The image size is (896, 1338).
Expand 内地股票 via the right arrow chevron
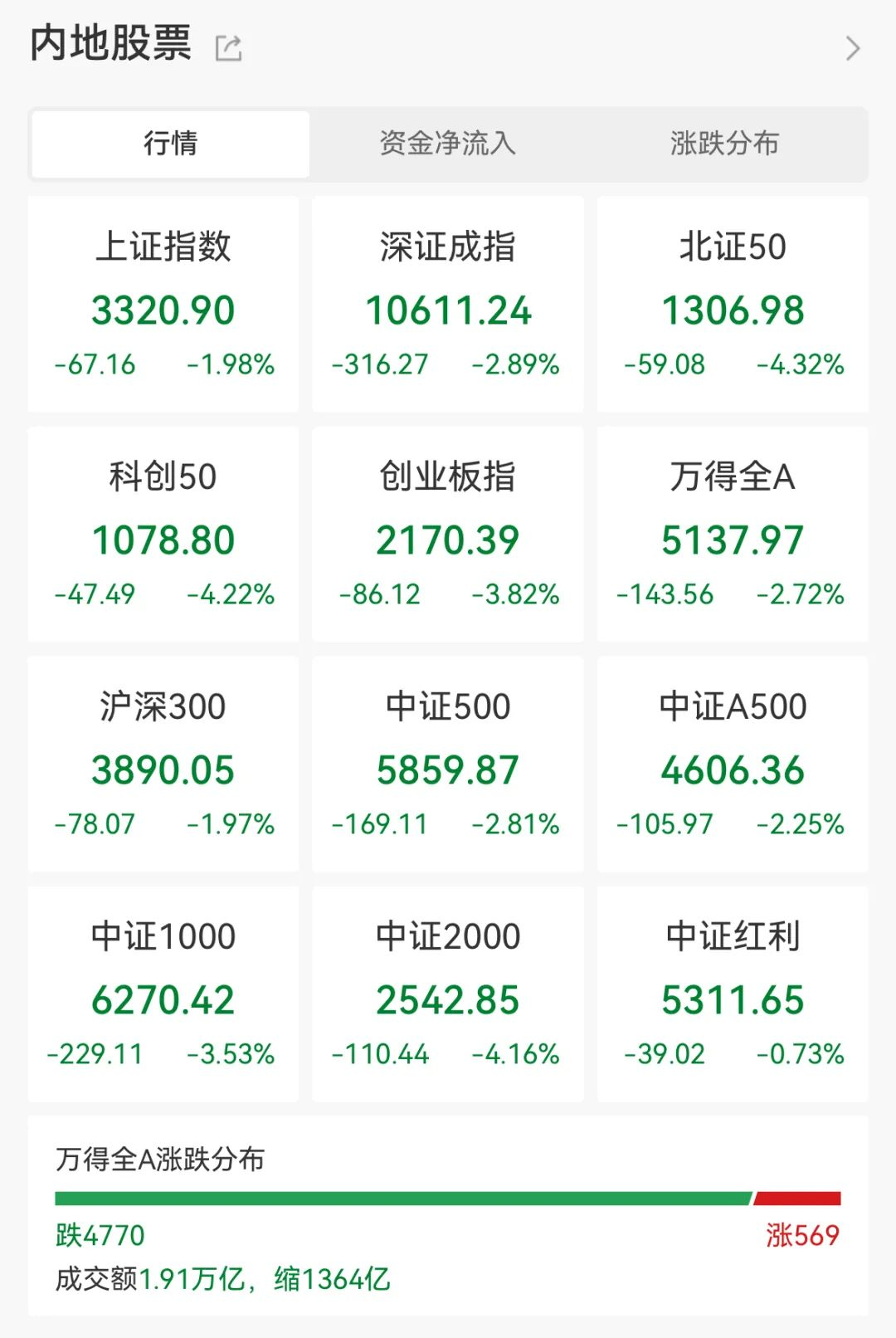tap(851, 48)
